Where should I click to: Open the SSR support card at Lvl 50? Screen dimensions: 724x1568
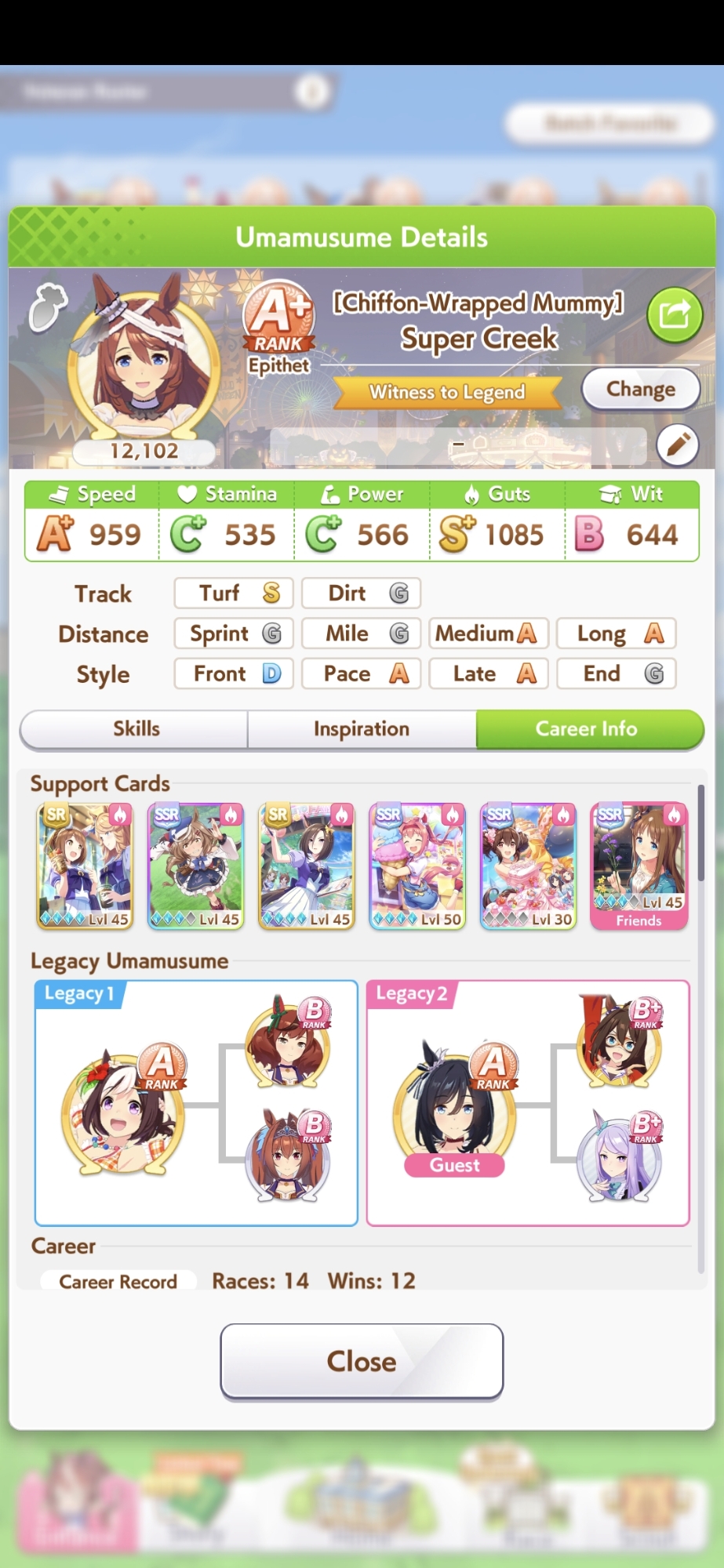[x=417, y=865]
